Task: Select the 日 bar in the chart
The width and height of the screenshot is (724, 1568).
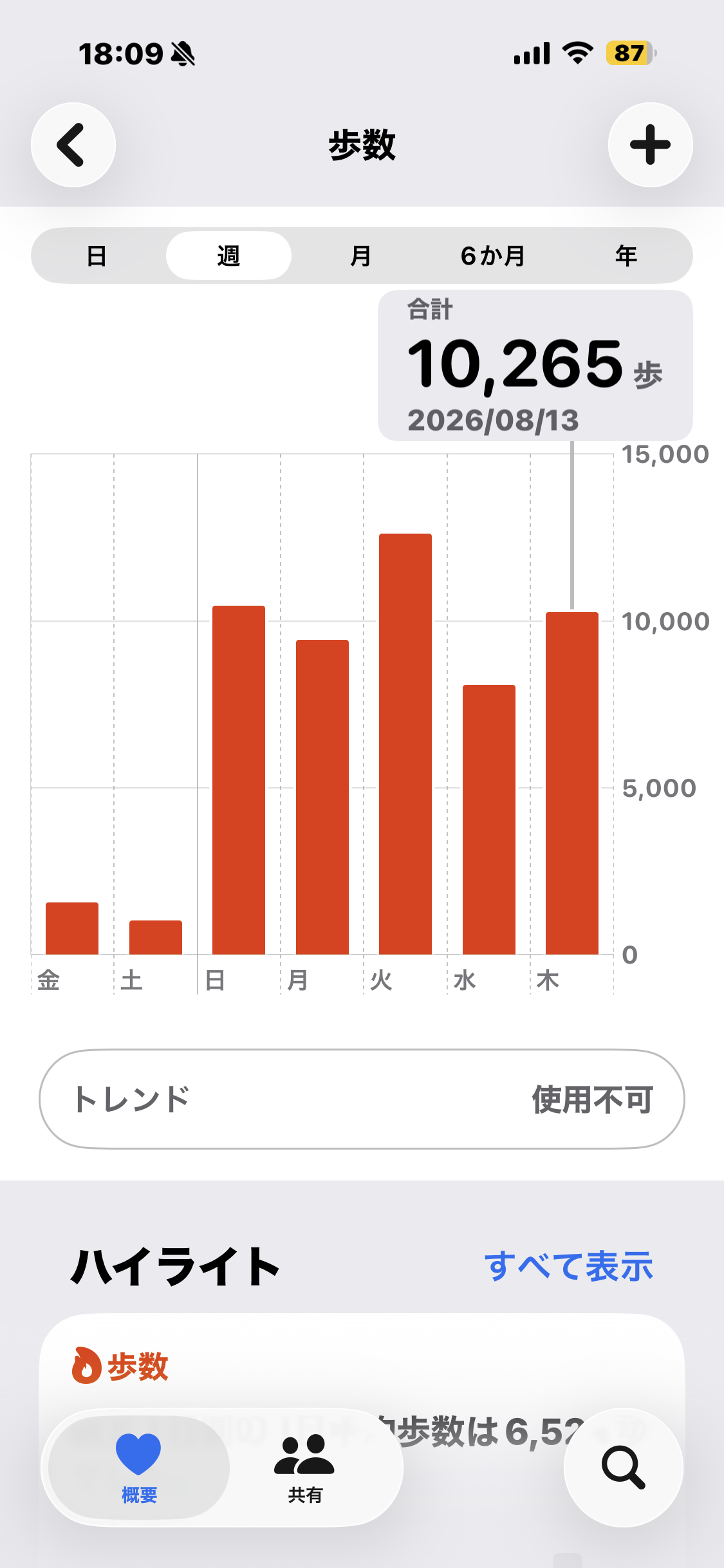Action: 239,780
